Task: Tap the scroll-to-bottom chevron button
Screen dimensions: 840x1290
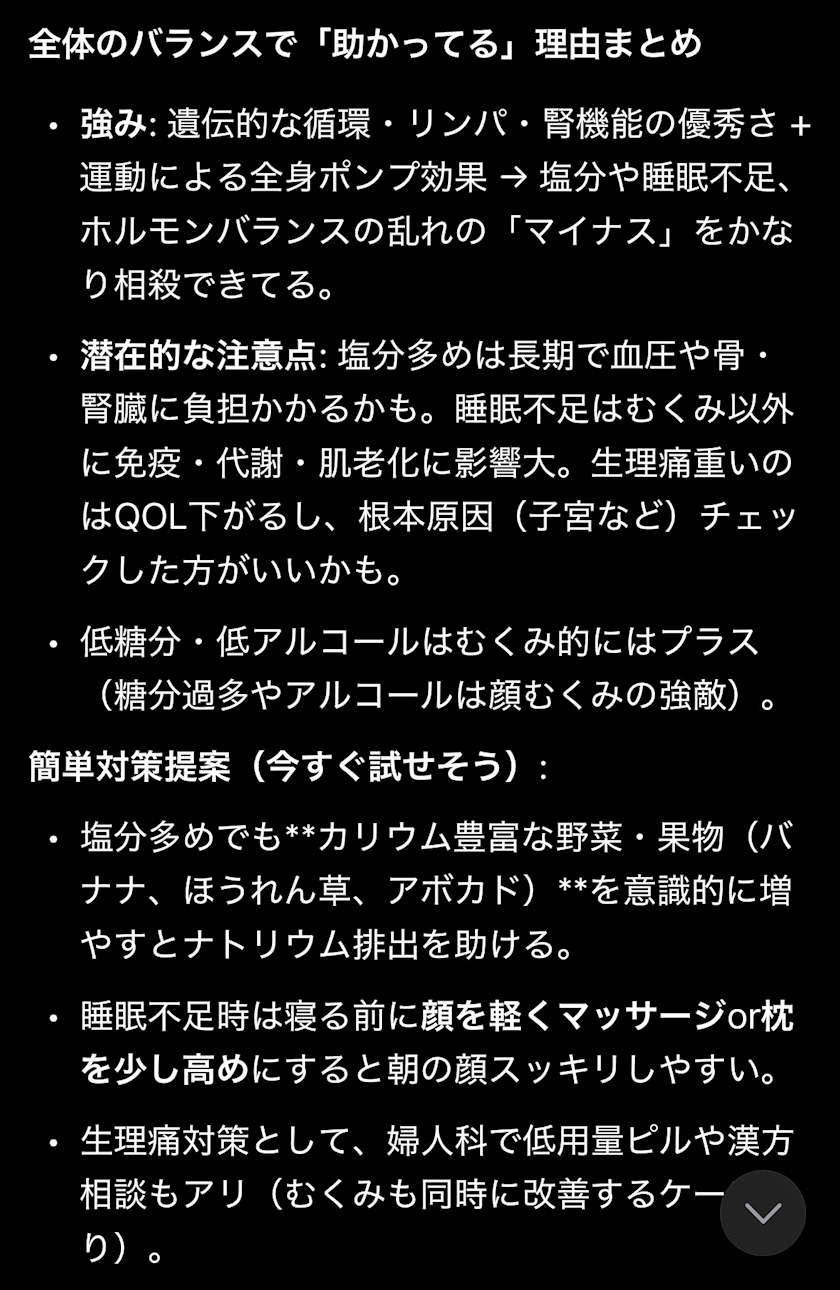Action: (x=763, y=1213)
